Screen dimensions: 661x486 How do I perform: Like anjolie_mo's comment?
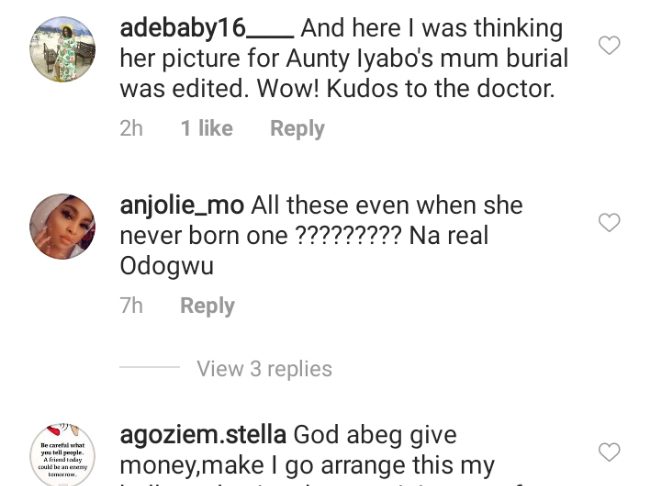pos(609,222)
